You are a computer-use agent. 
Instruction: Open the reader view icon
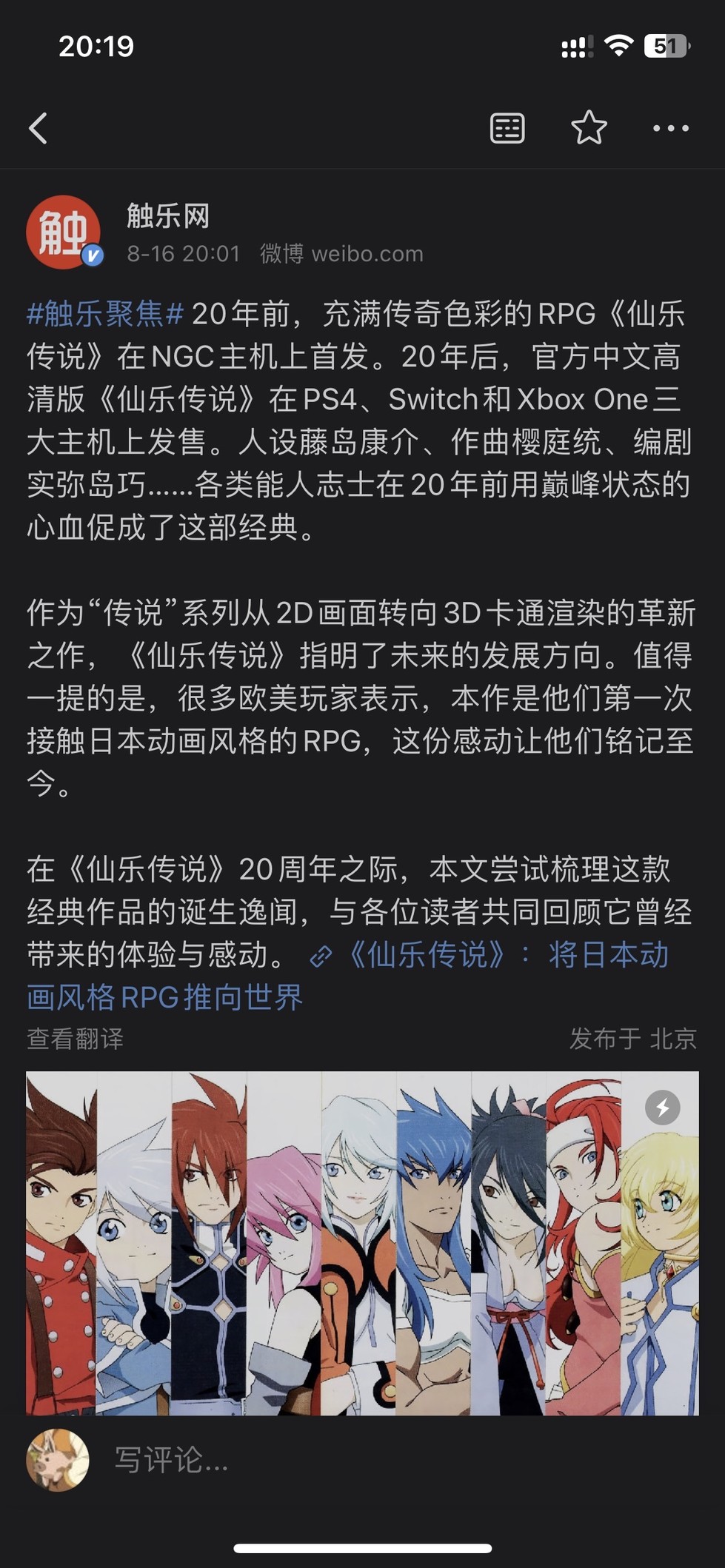point(507,128)
